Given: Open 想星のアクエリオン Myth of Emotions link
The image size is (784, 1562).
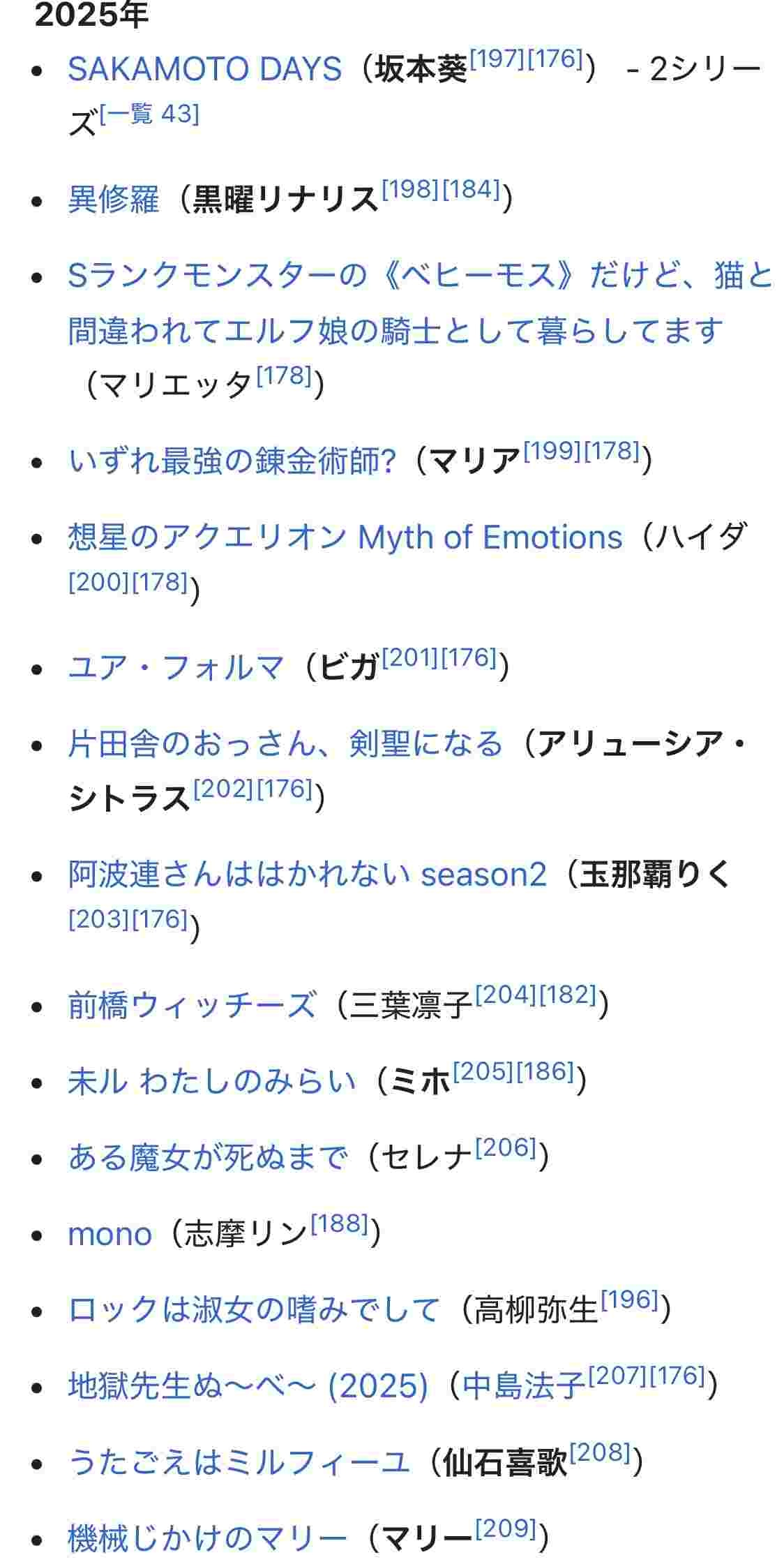Looking at the screenshot, I should click(x=345, y=538).
